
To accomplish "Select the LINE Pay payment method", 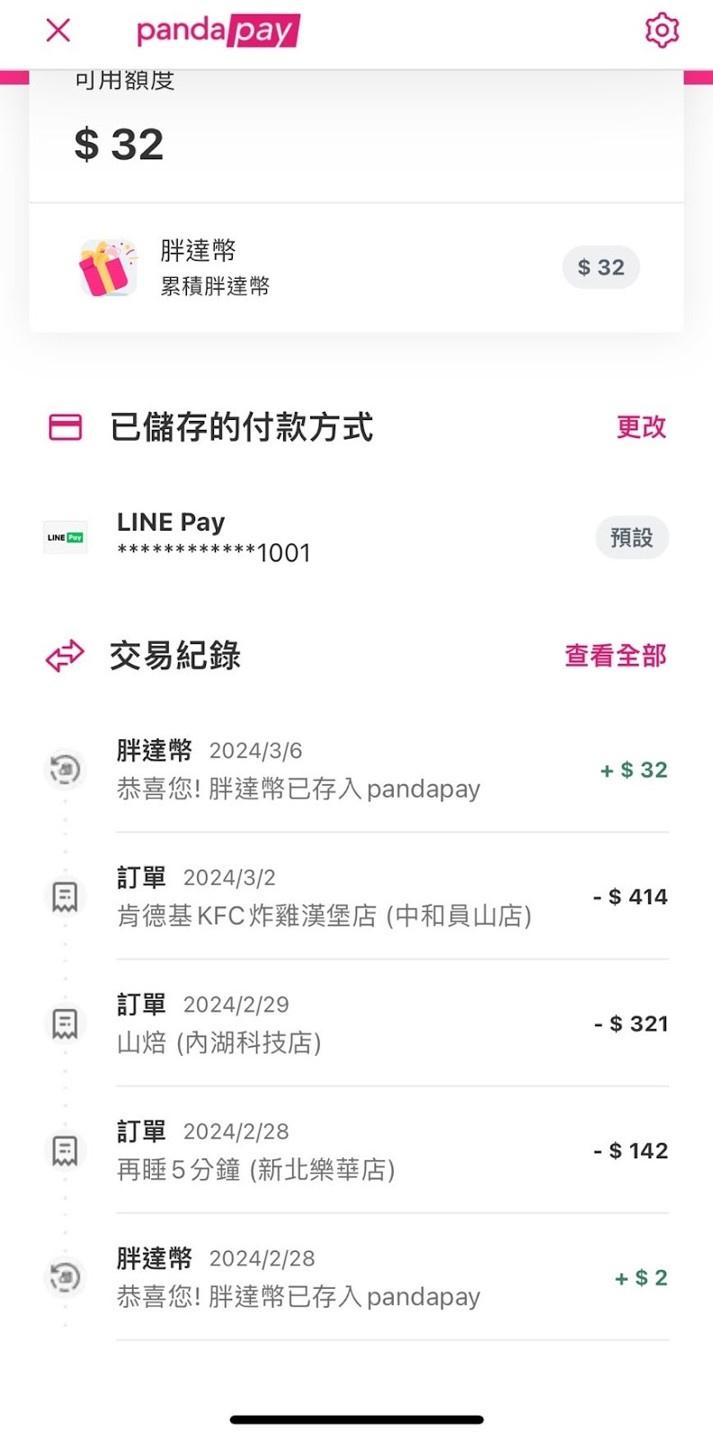I will 356,537.
